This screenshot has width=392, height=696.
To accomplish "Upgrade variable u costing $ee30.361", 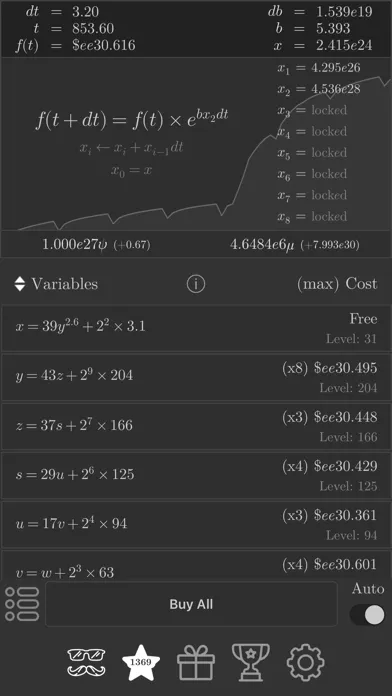I will click(196, 525).
